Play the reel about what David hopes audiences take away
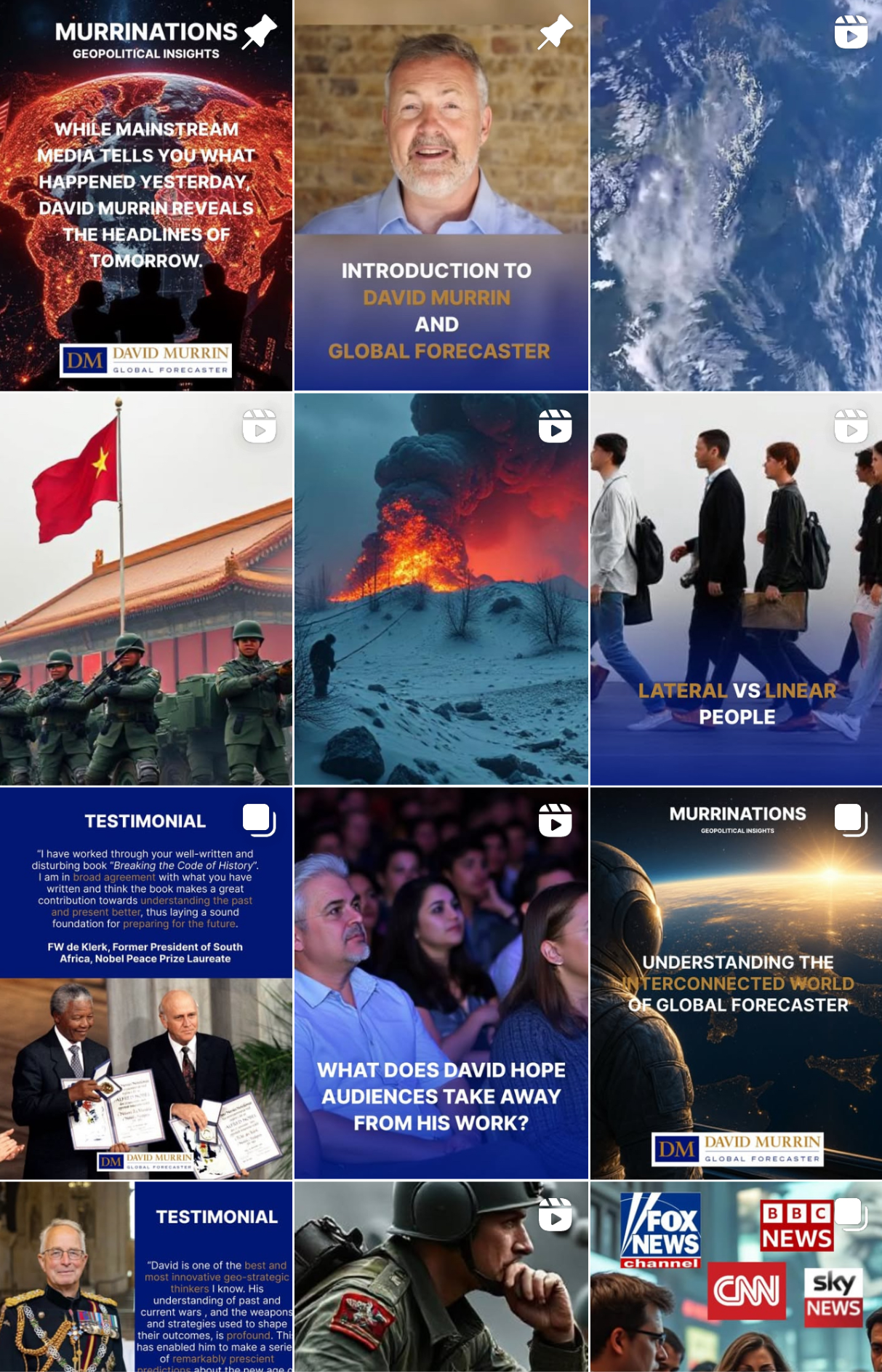The height and width of the screenshot is (1372, 882). tap(441, 983)
